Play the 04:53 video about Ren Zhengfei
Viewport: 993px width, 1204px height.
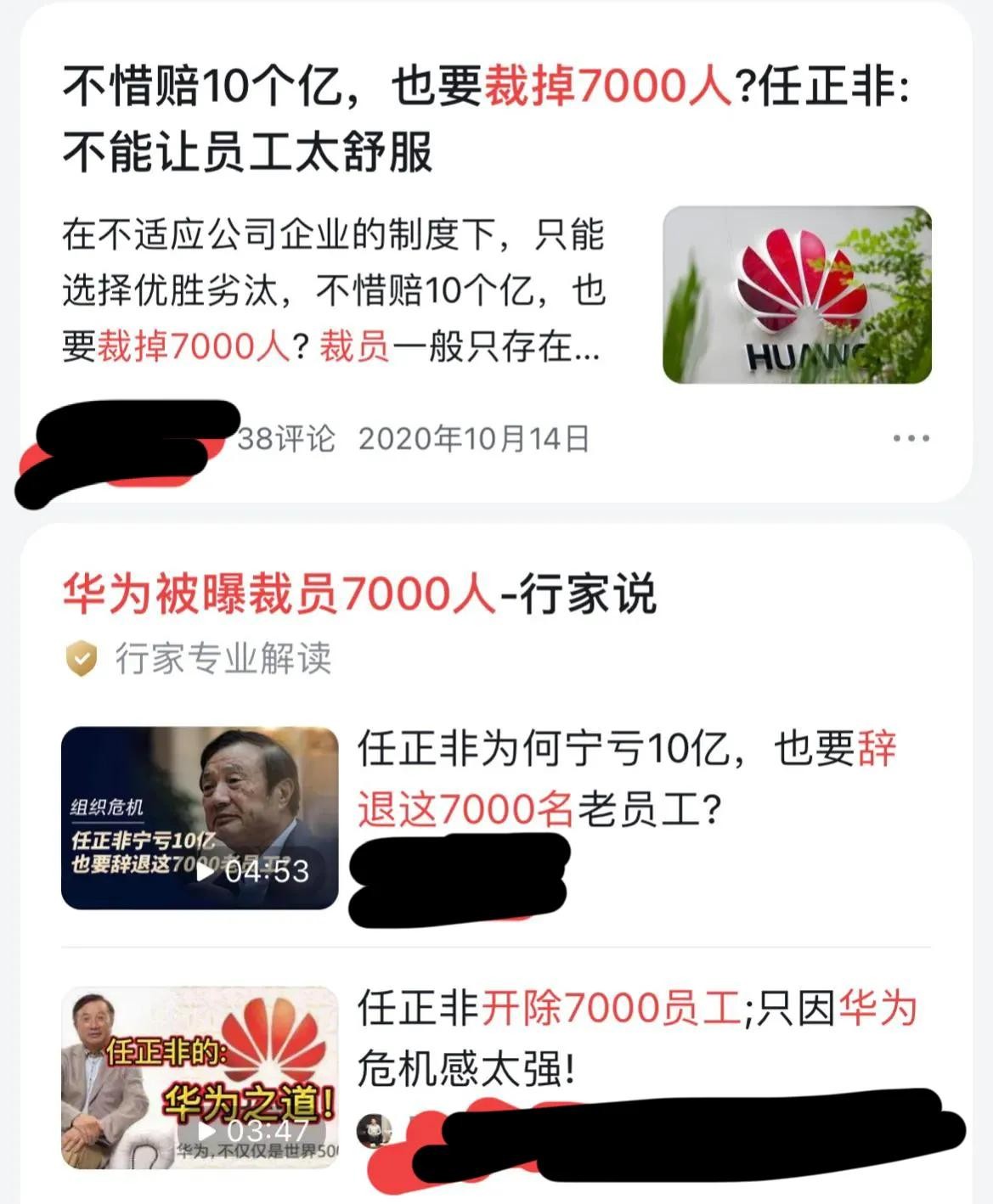200,818
